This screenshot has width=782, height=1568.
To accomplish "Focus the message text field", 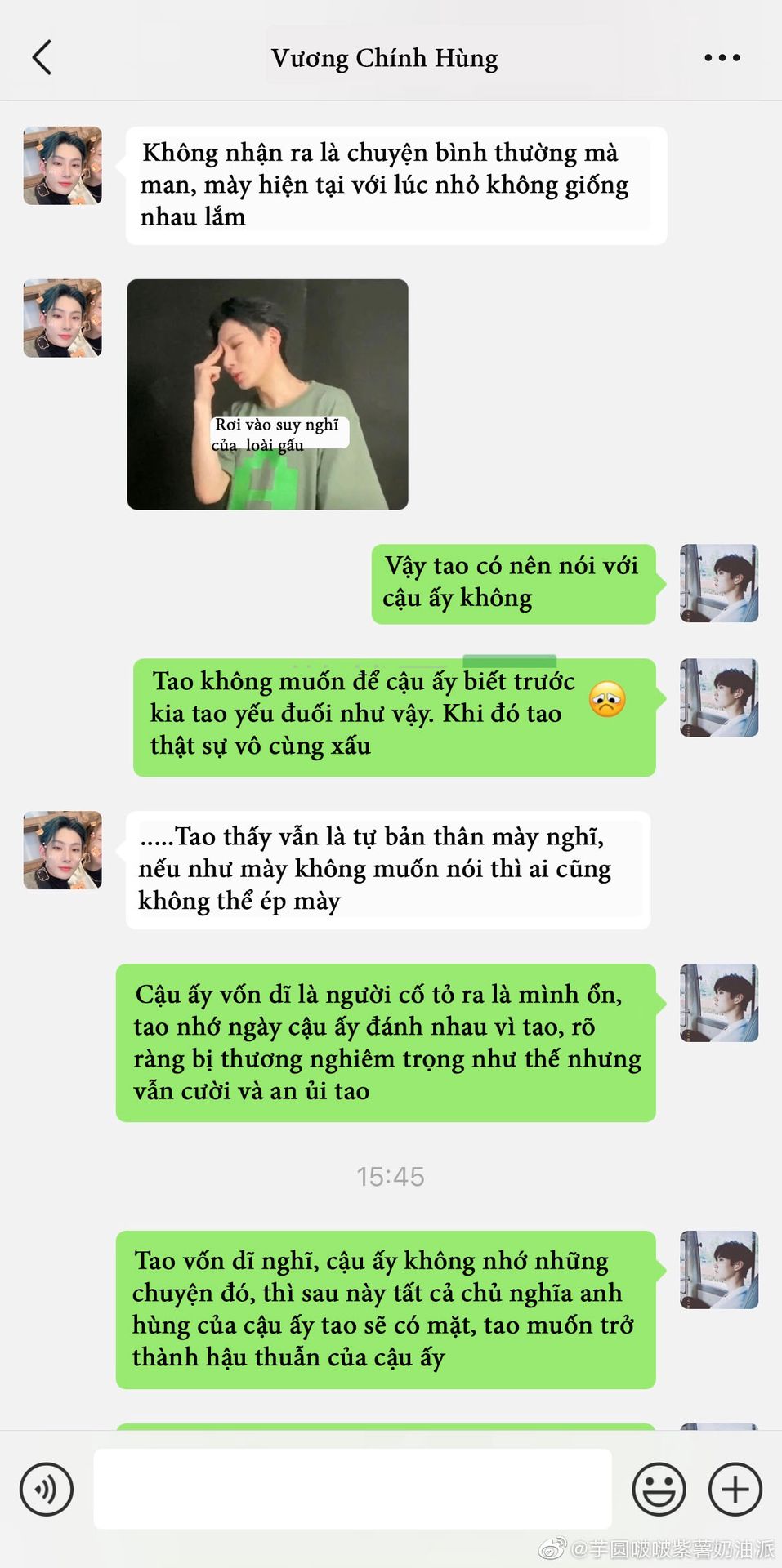I will pos(353,1489).
